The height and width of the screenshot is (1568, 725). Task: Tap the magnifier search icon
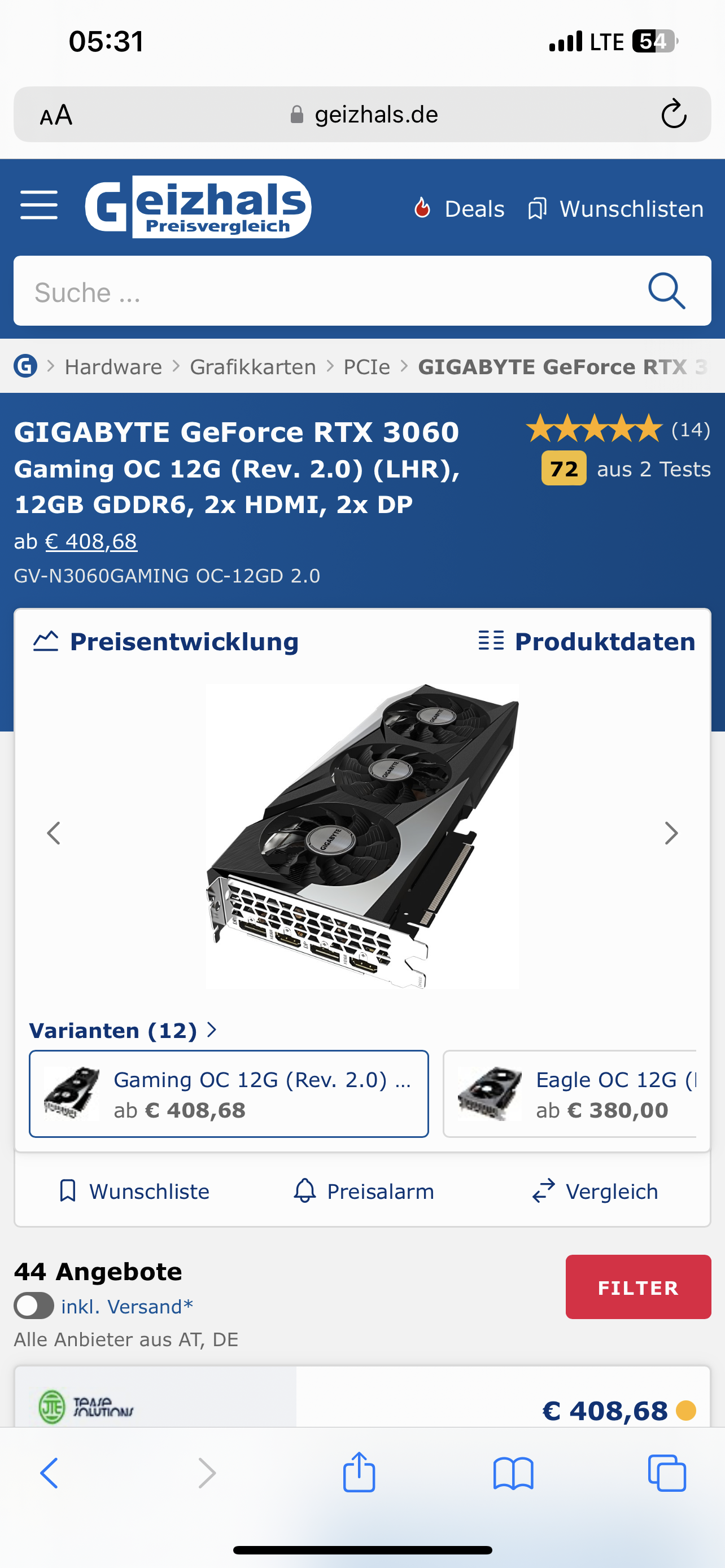click(x=667, y=291)
